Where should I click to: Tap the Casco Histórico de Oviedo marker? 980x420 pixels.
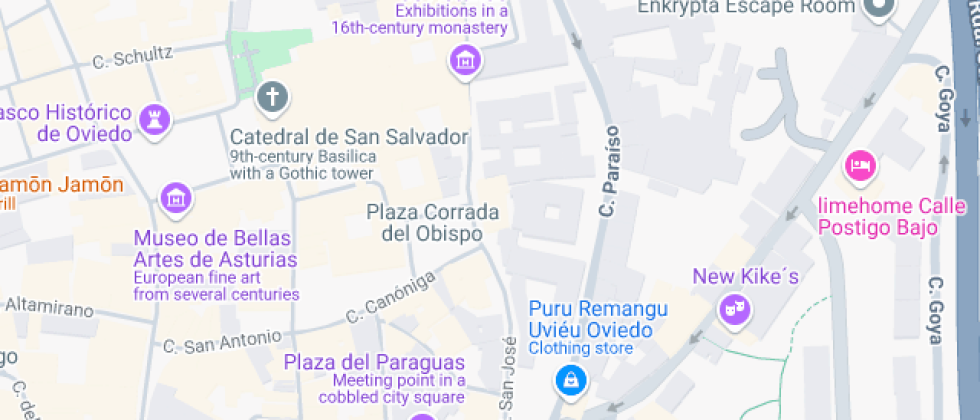click(x=154, y=119)
